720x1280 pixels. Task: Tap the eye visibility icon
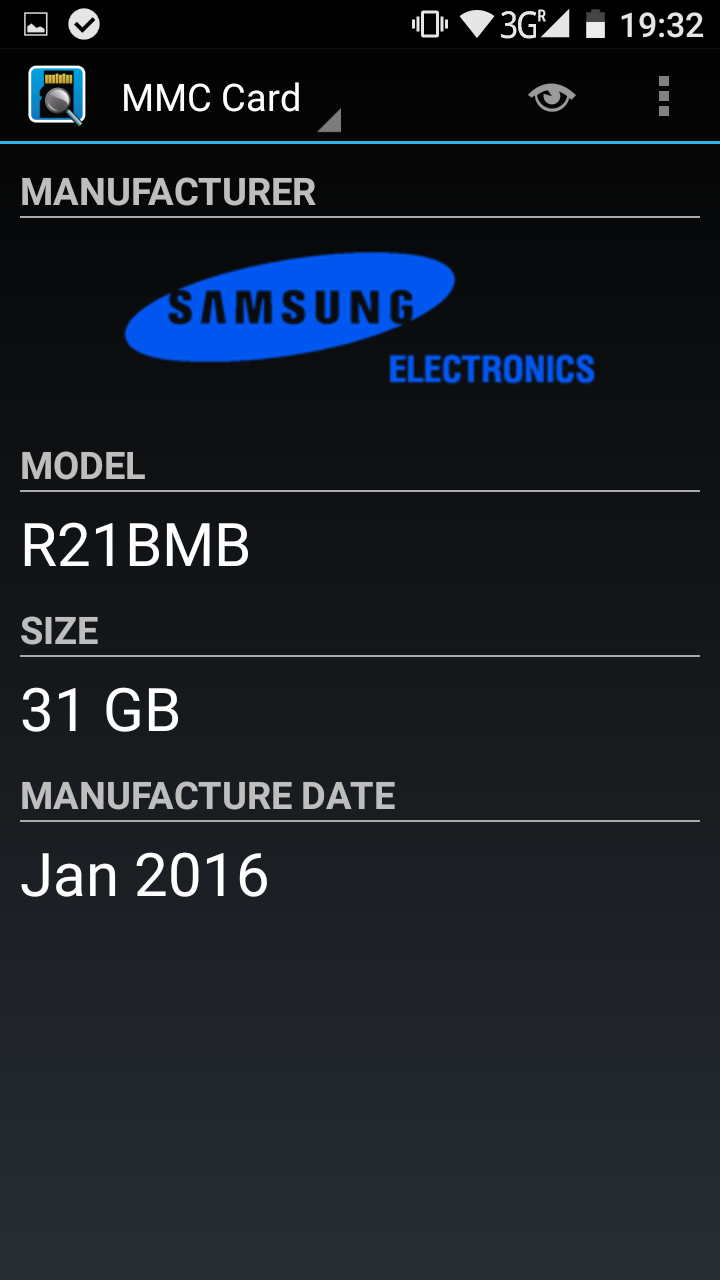click(551, 97)
